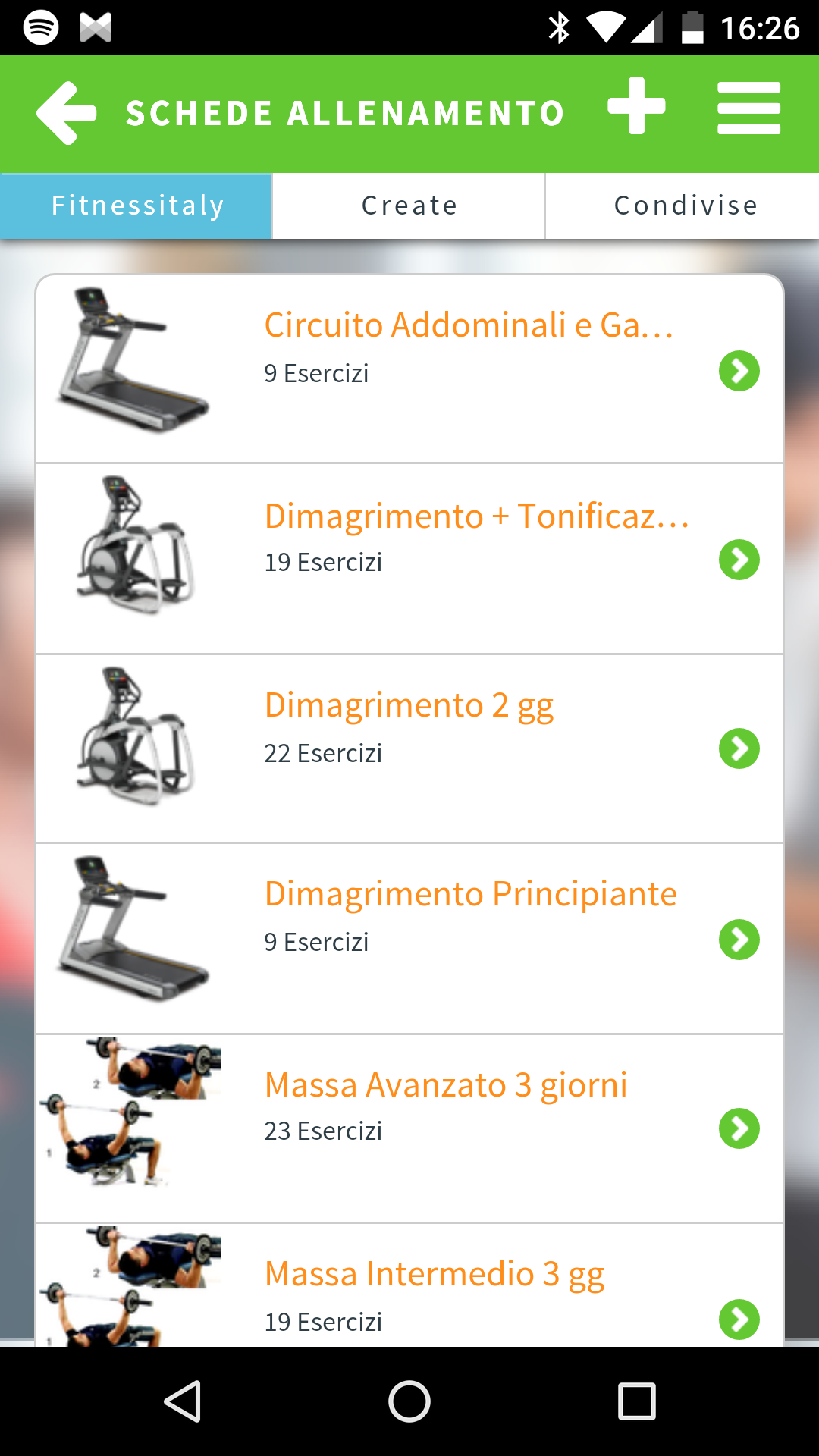Open Dimagrimento + Tonificaz... plan
Screen dimensions: 819x1456
tap(476, 517)
